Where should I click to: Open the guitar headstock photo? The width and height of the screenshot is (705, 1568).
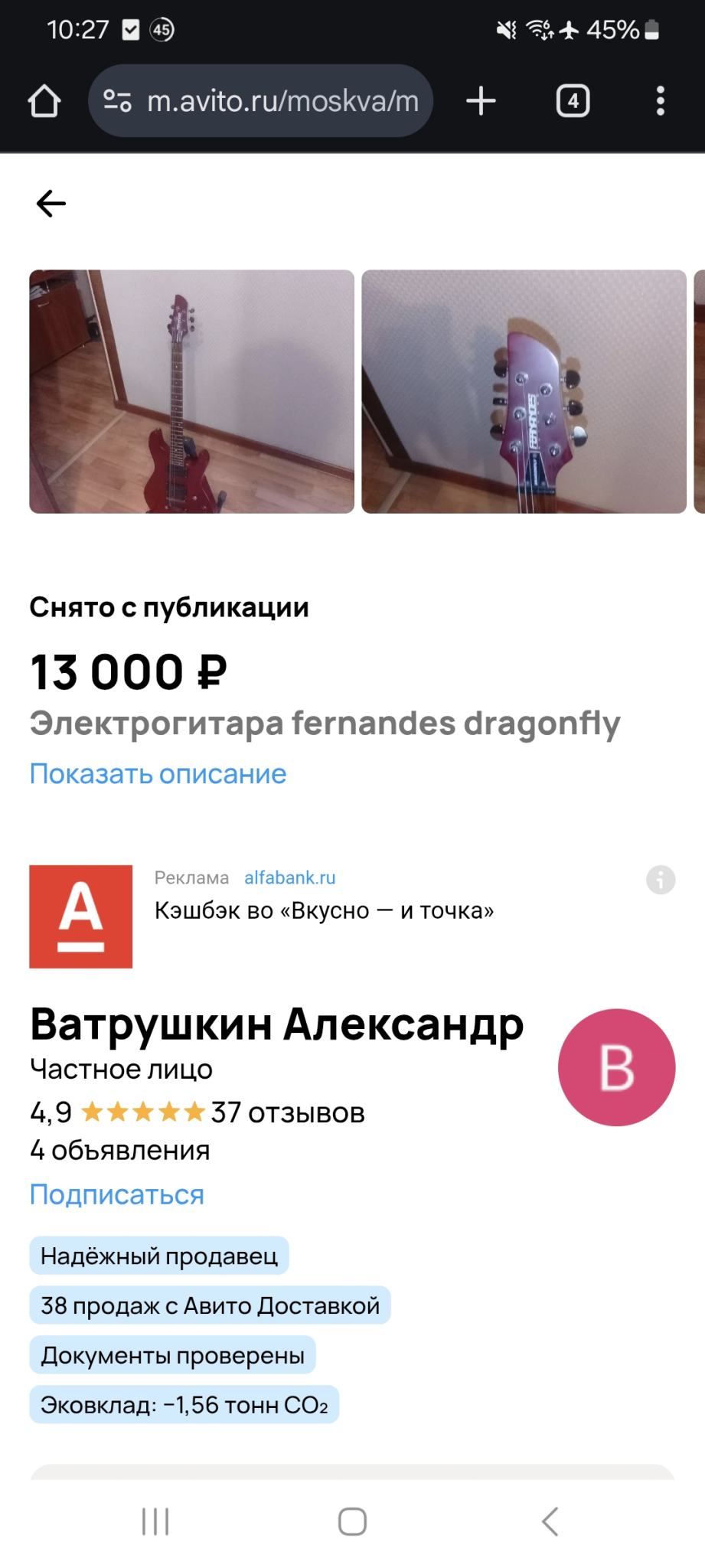tap(524, 391)
